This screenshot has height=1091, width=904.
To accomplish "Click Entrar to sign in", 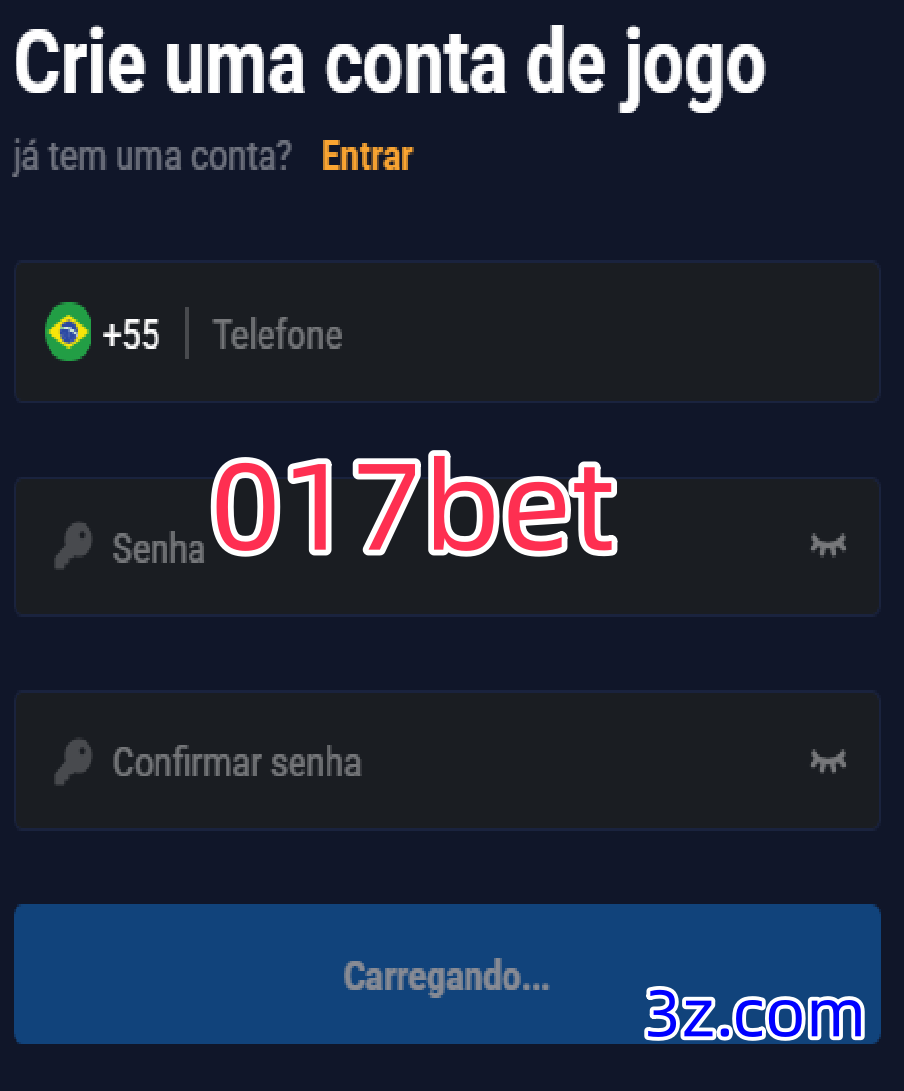I will [x=366, y=156].
